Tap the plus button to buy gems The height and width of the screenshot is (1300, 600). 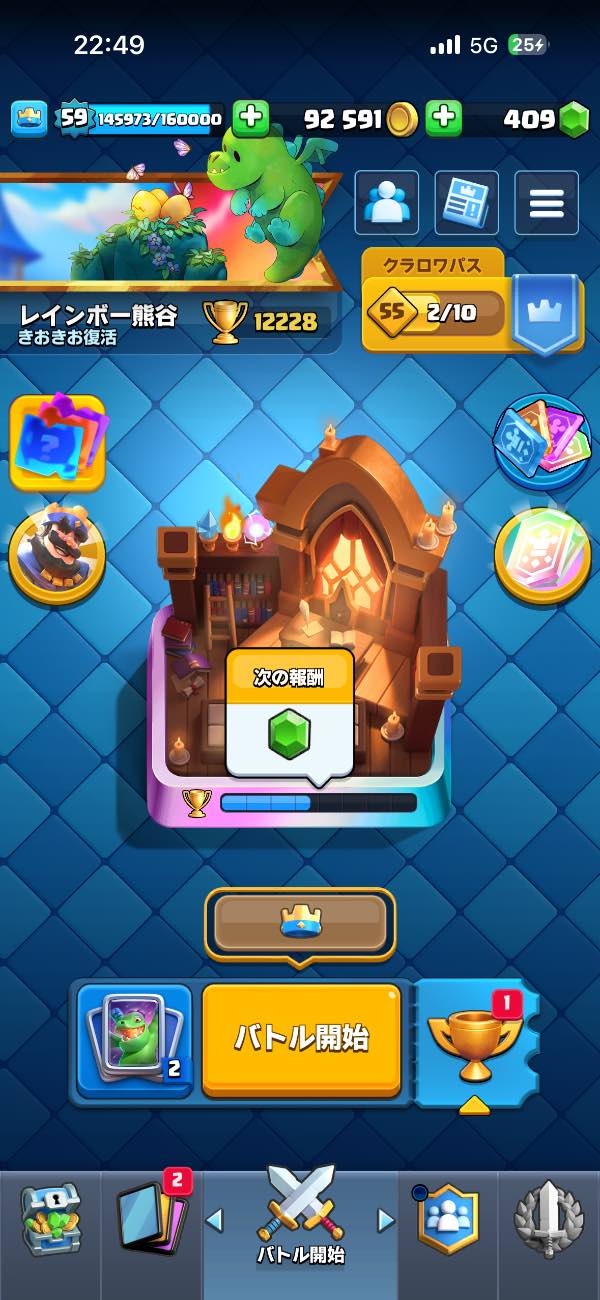click(x=443, y=119)
